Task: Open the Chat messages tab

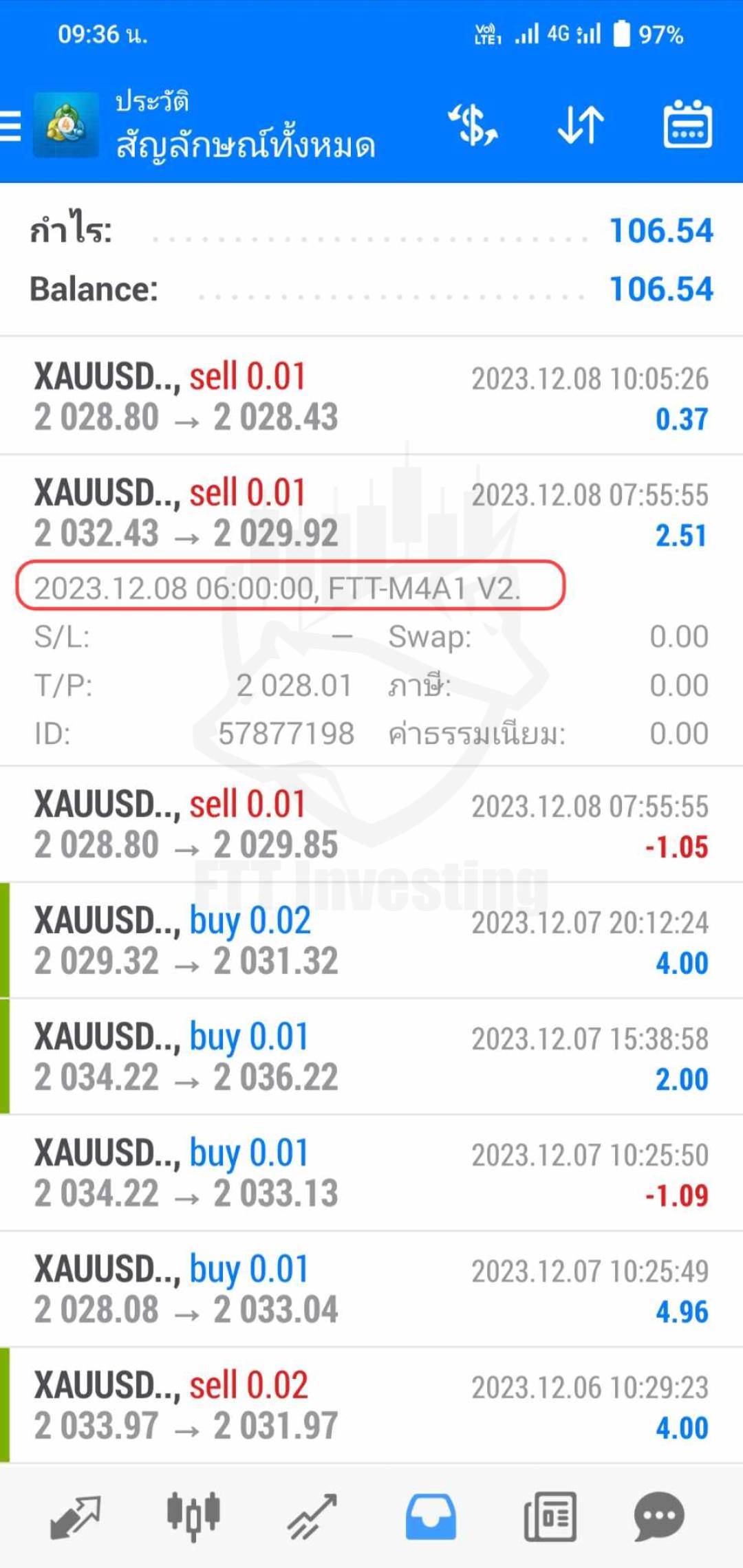Action: [658, 1516]
